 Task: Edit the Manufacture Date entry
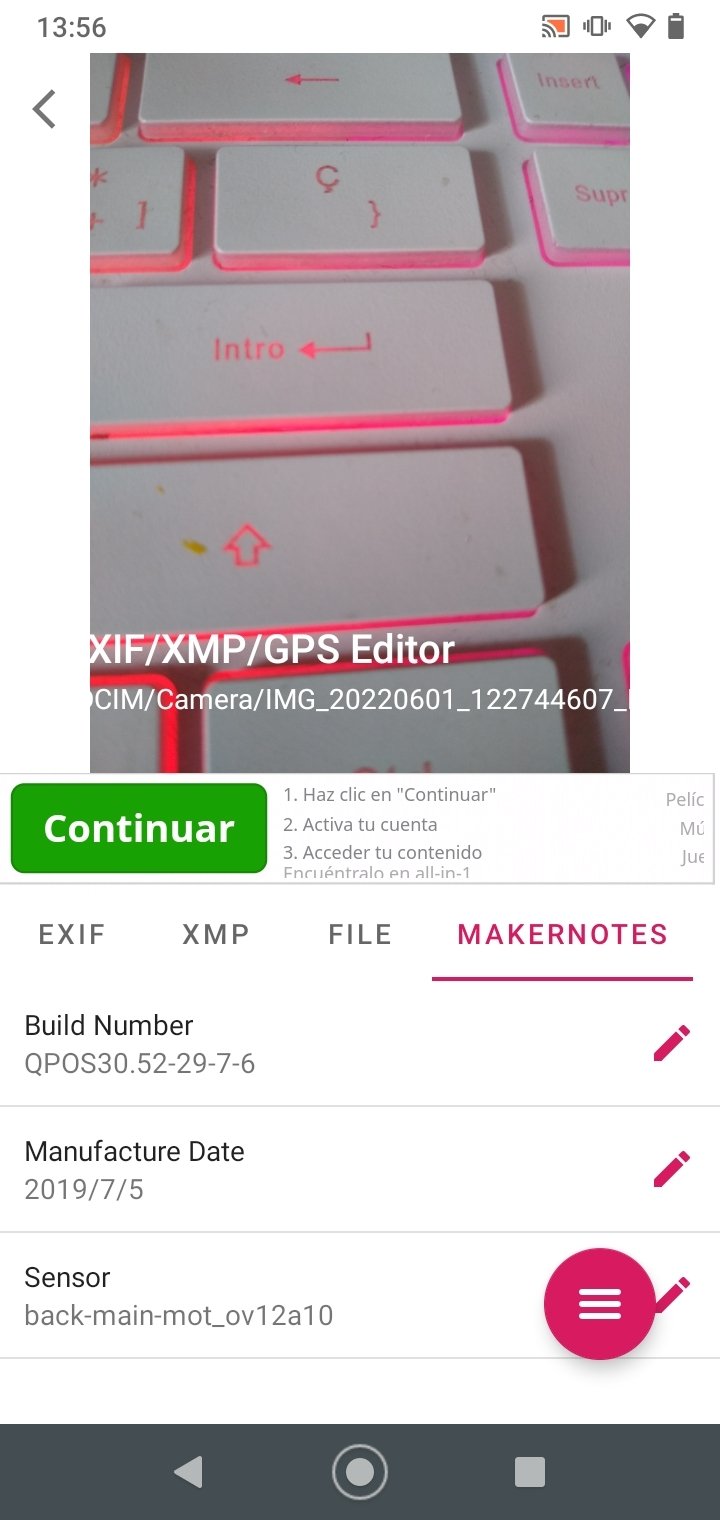[x=671, y=1169]
